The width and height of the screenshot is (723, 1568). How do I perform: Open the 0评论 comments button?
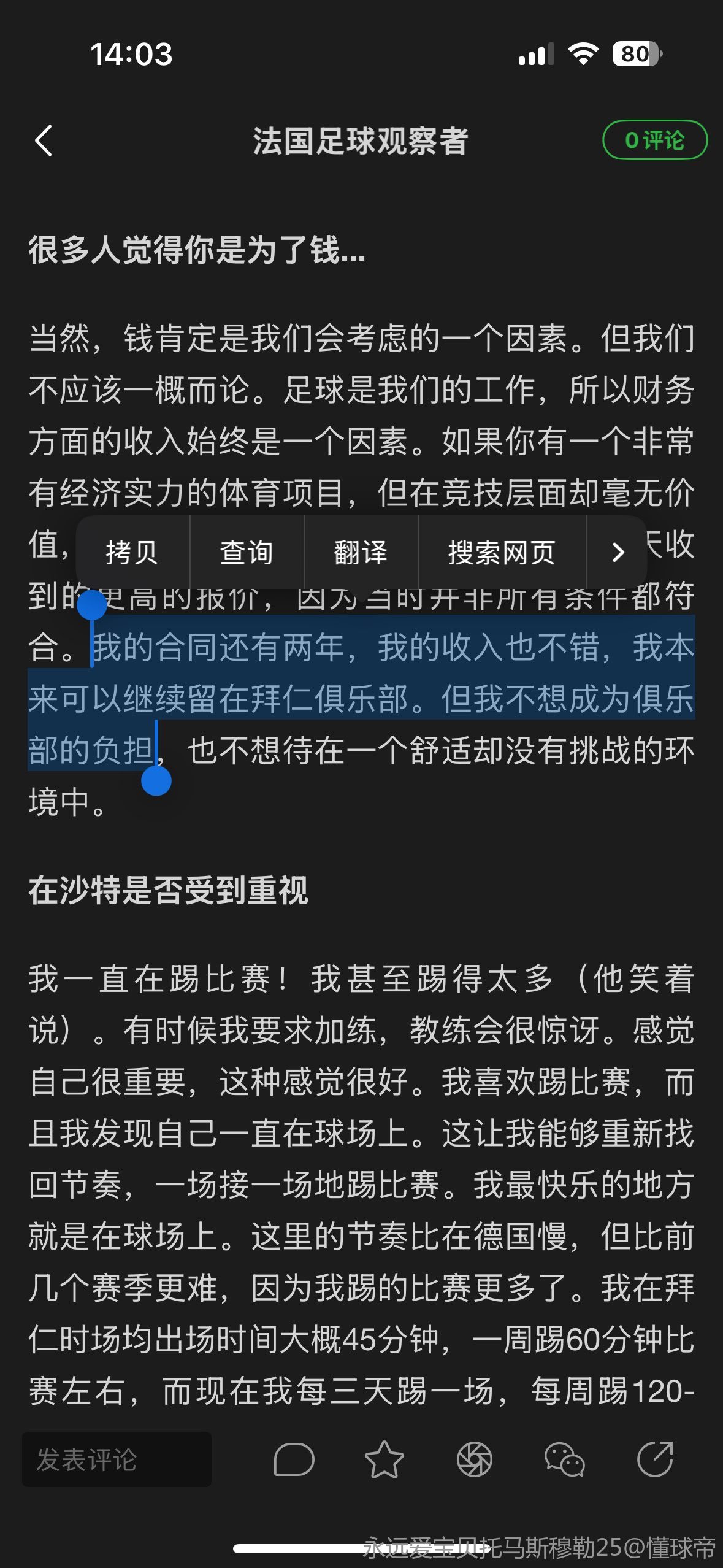pos(654,140)
